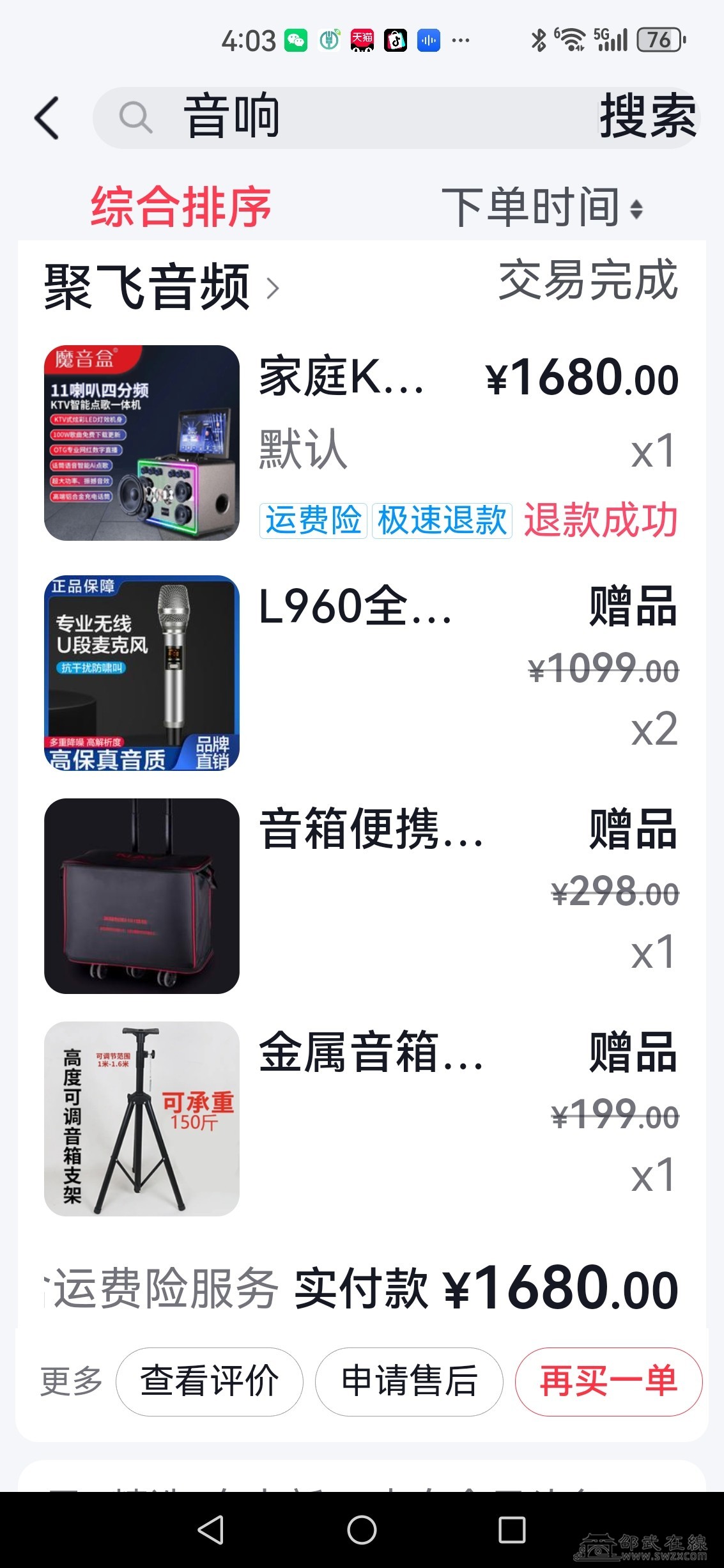The image size is (724, 1568).
Task: Tap the 搜索 button
Action: (x=647, y=118)
